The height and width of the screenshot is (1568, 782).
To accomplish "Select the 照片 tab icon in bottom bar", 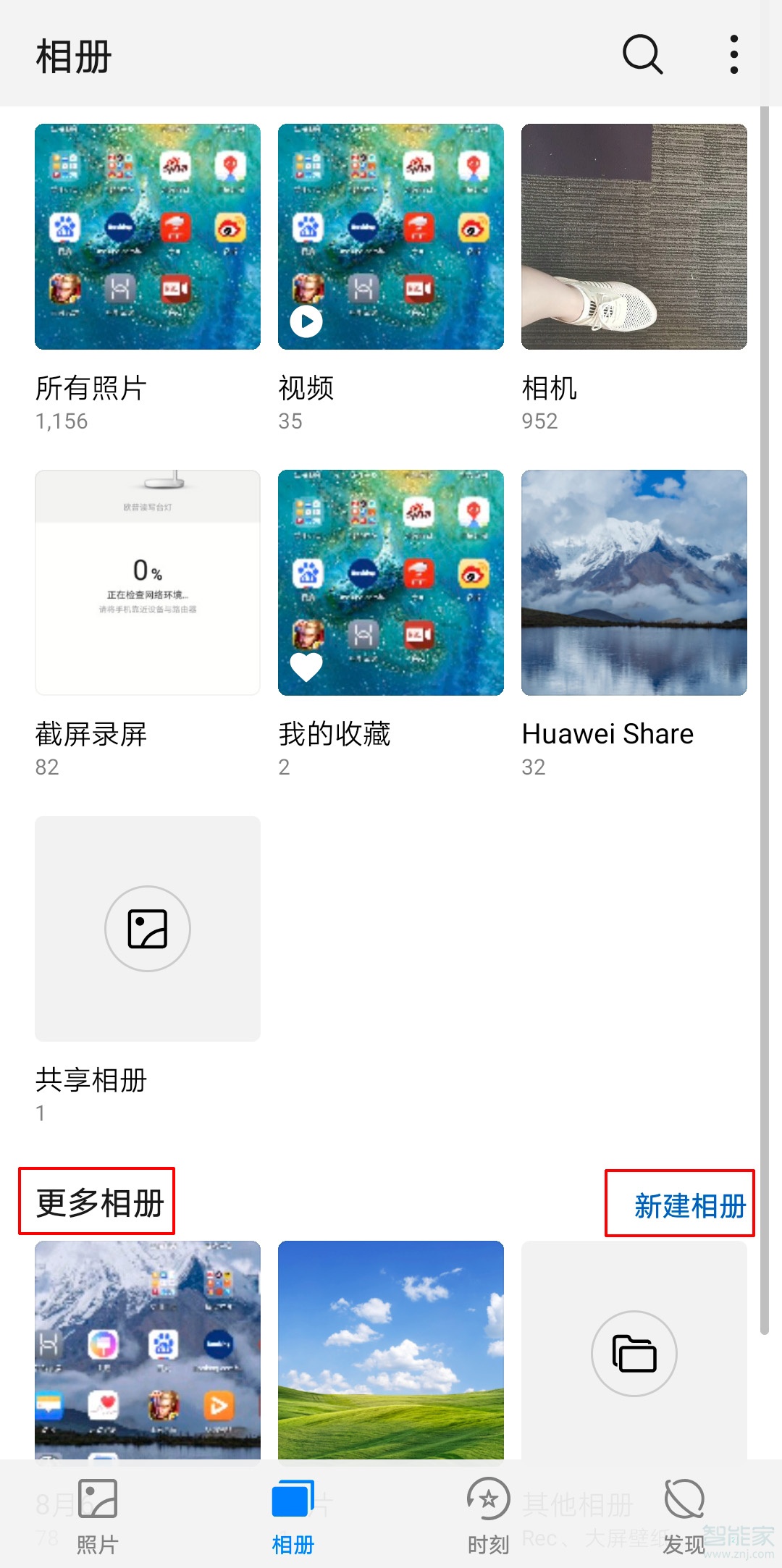I will coord(97,1499).
